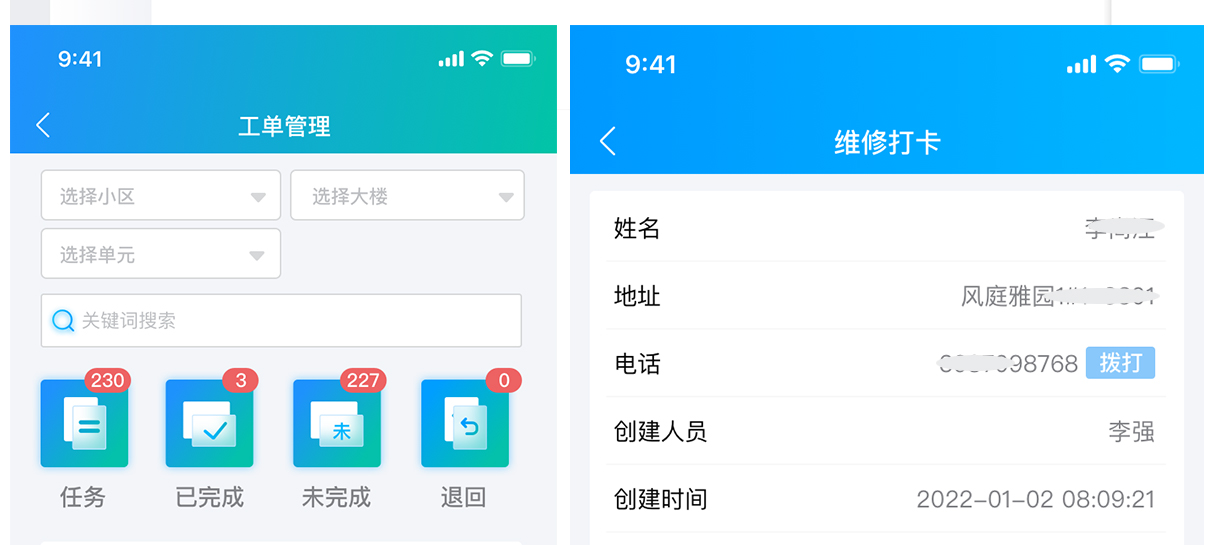Open the 退回 work orders

464,424
